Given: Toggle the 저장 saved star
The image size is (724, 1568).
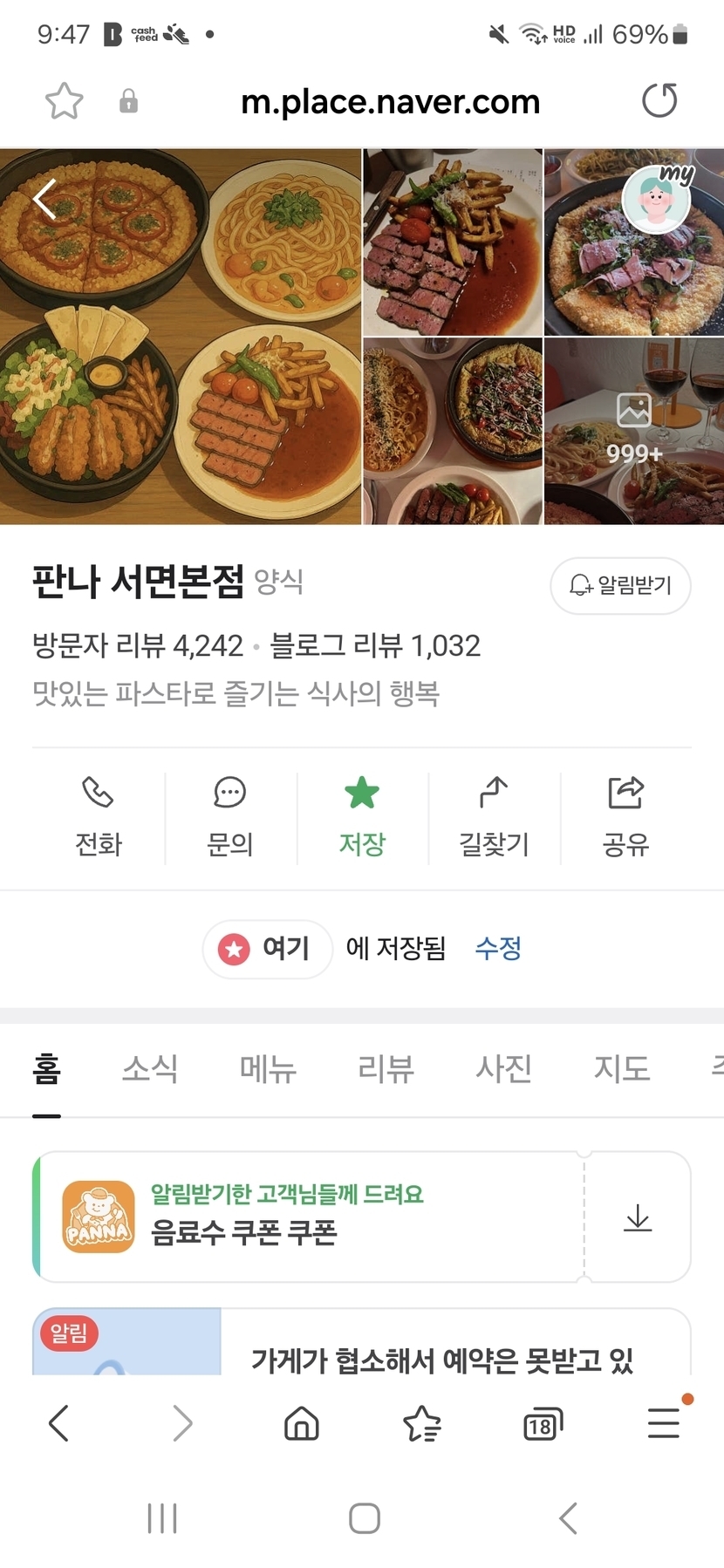Looking at the screenshot, I should (x=362, y=817).
